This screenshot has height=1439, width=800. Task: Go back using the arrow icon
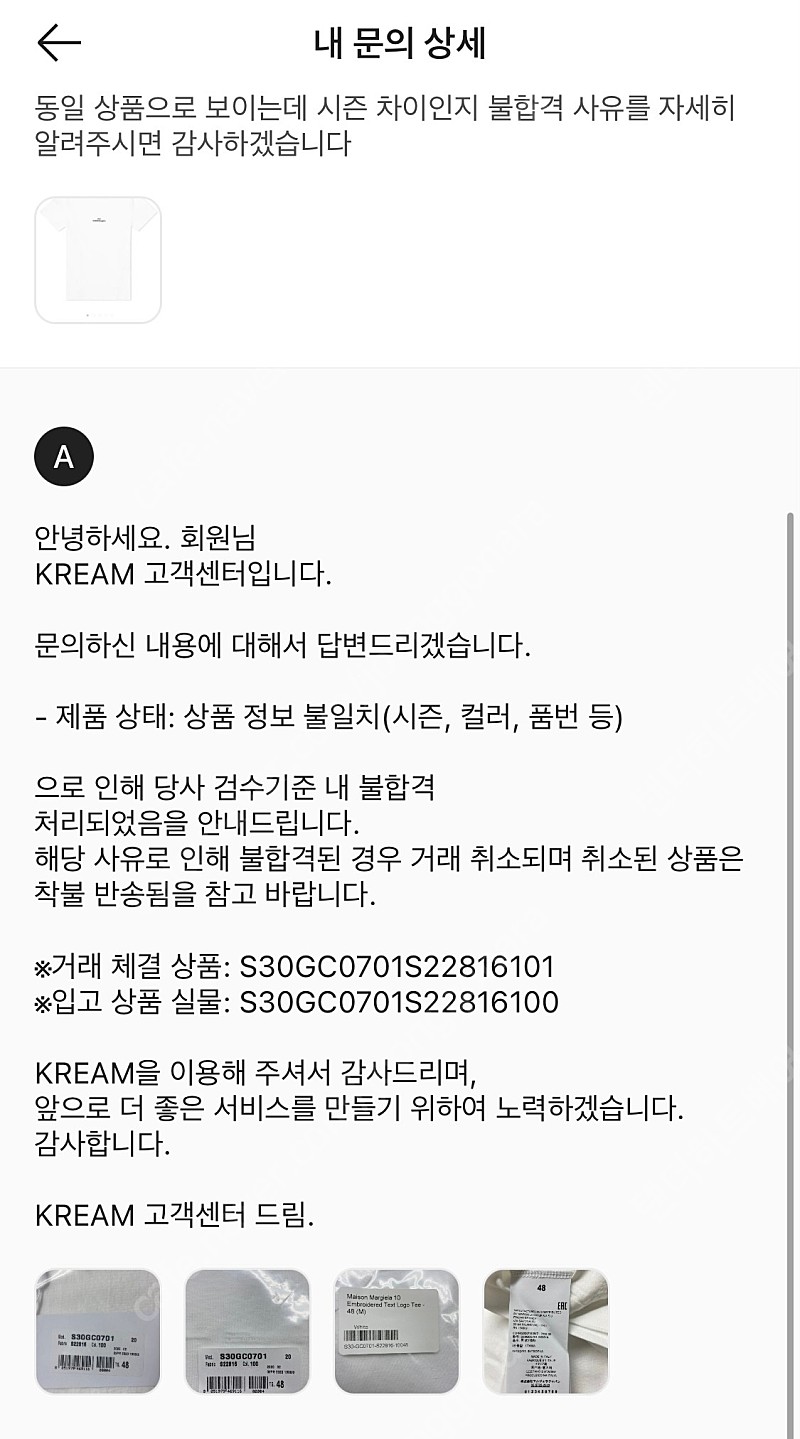tap(59, 43)
